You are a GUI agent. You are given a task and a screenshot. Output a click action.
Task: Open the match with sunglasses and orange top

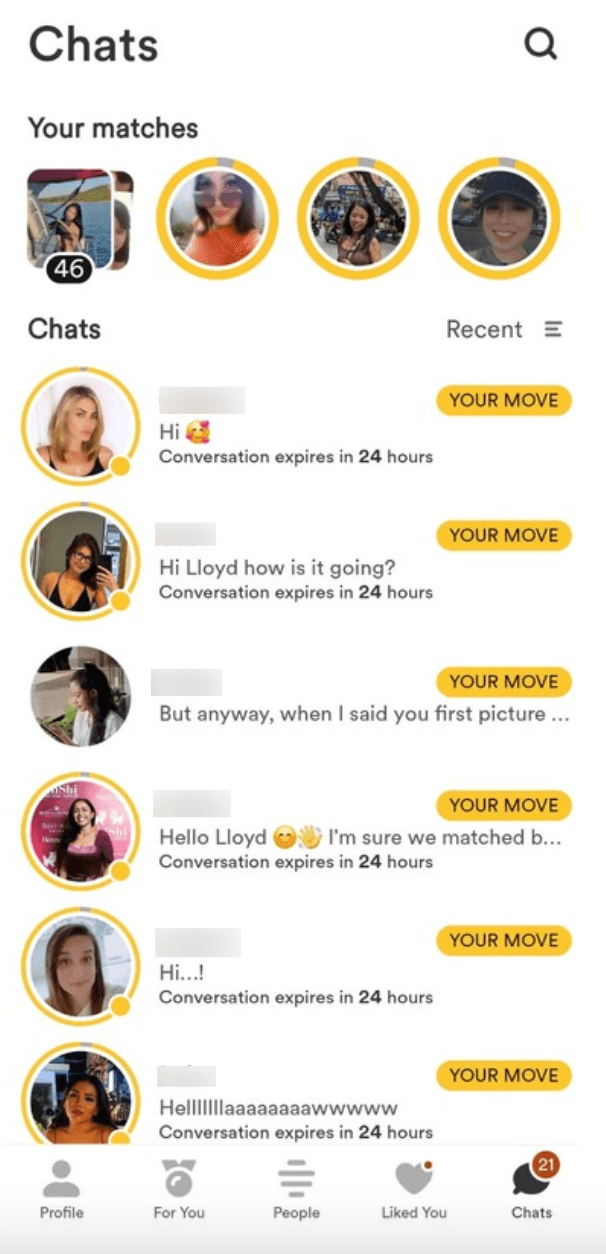tap(218, 217)
